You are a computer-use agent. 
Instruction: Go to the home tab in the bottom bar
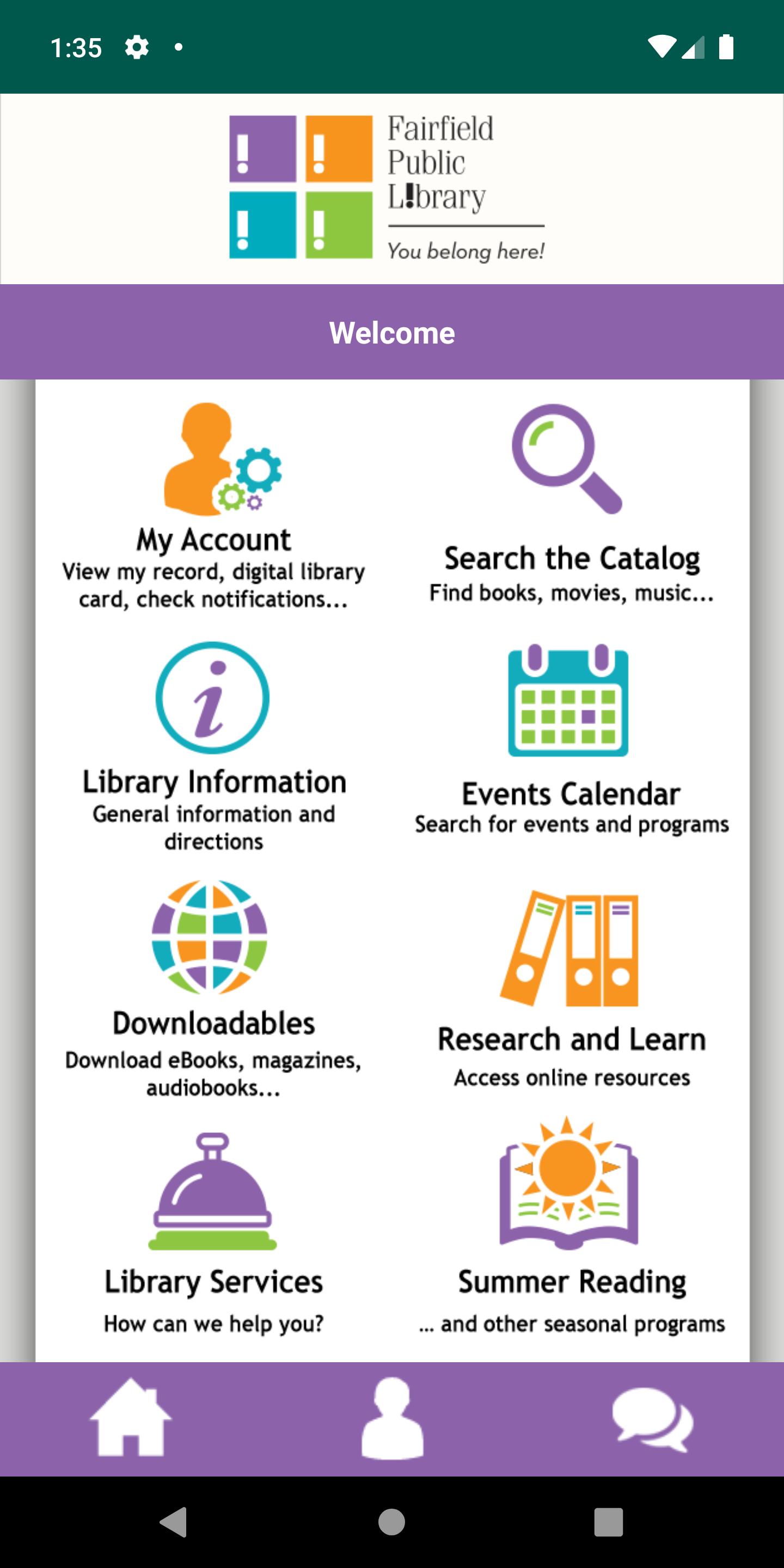[130, 1418]
